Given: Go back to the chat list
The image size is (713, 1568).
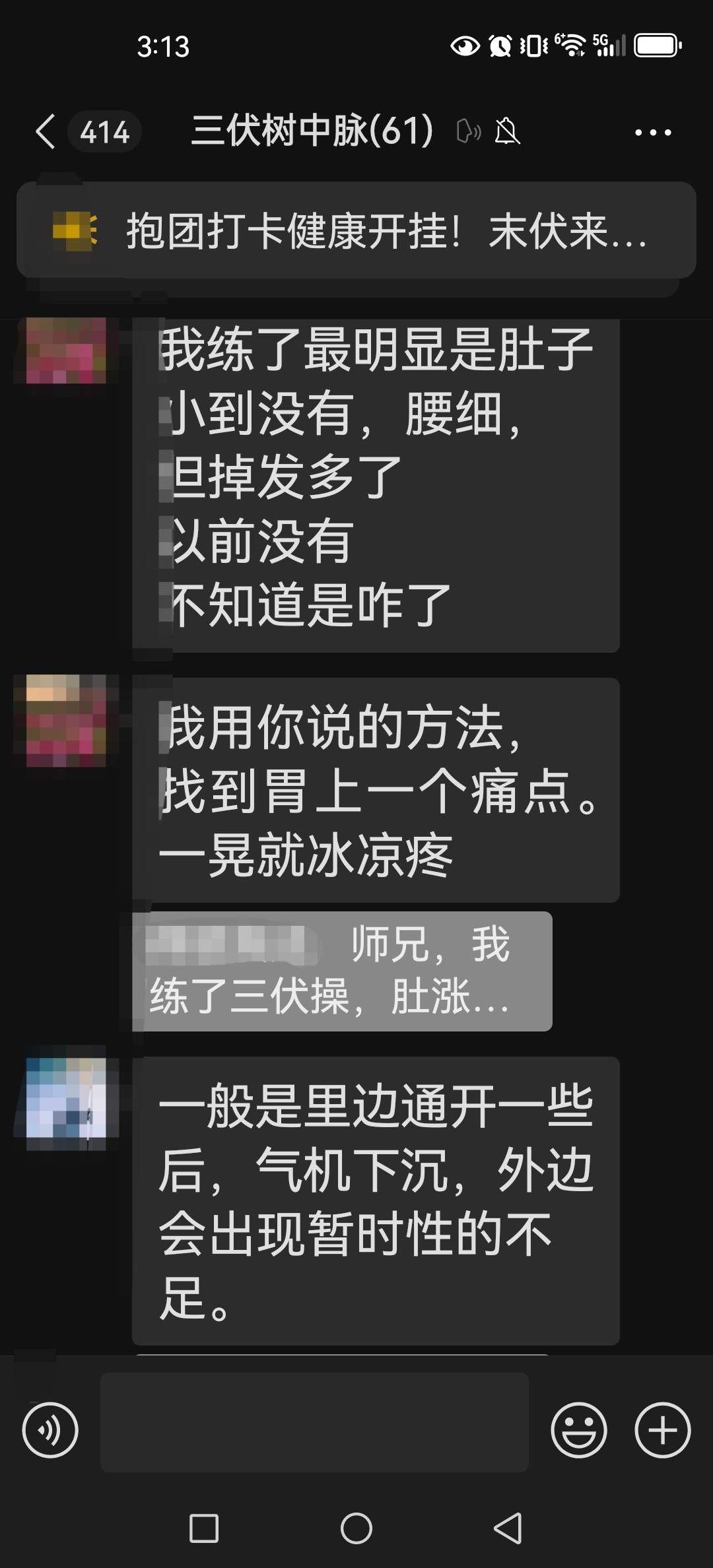Looking at the screenshot, I should [45, 131].
